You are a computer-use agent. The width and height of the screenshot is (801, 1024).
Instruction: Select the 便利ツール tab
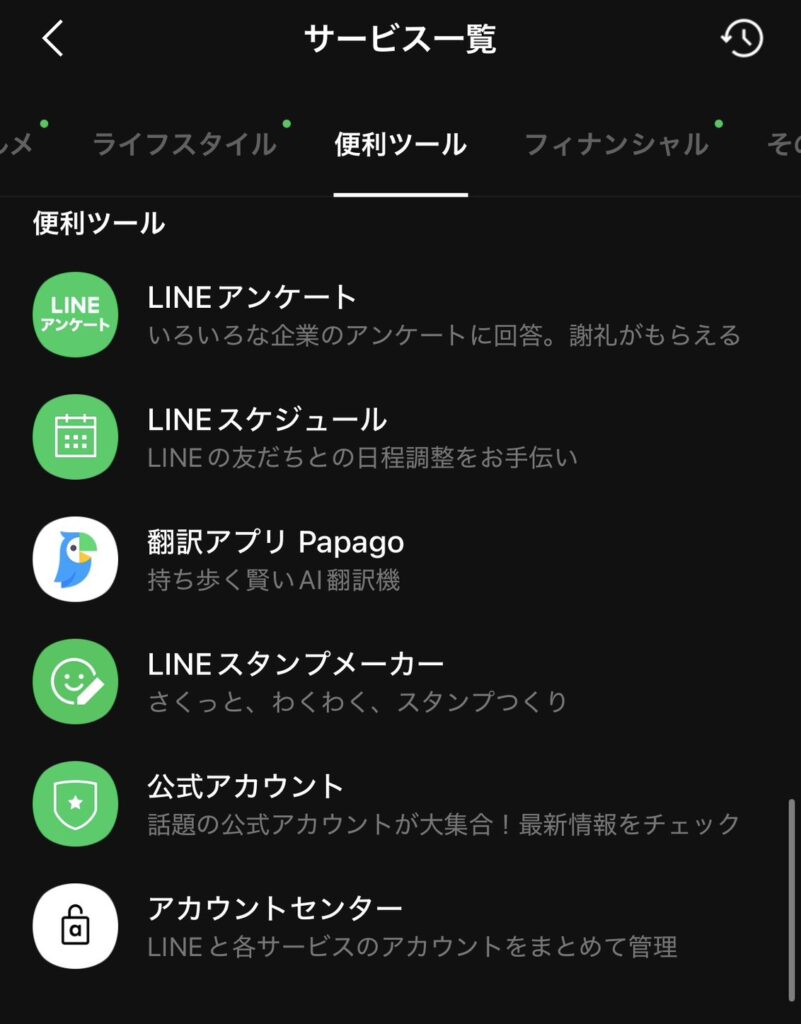(400, 144)
